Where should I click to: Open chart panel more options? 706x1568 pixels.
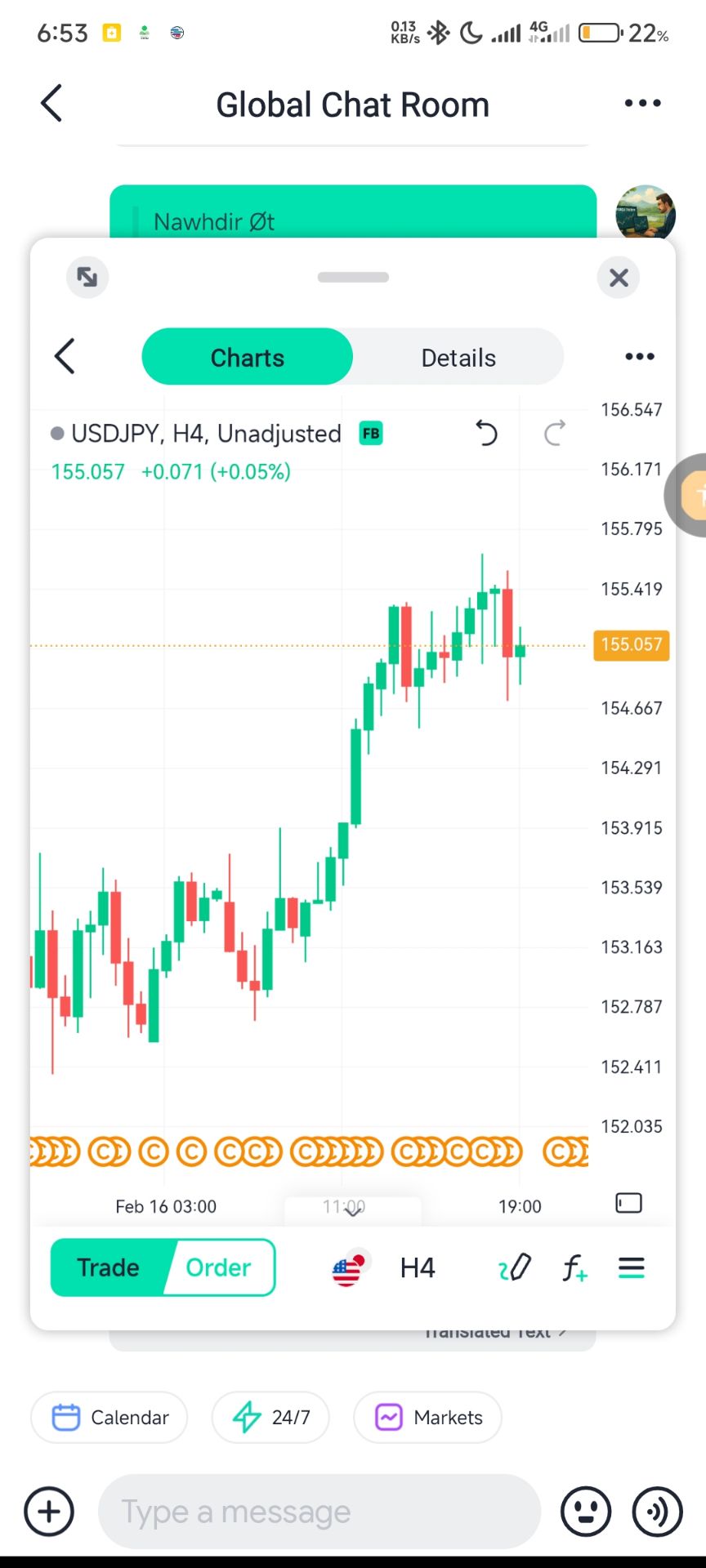point(639,357)
